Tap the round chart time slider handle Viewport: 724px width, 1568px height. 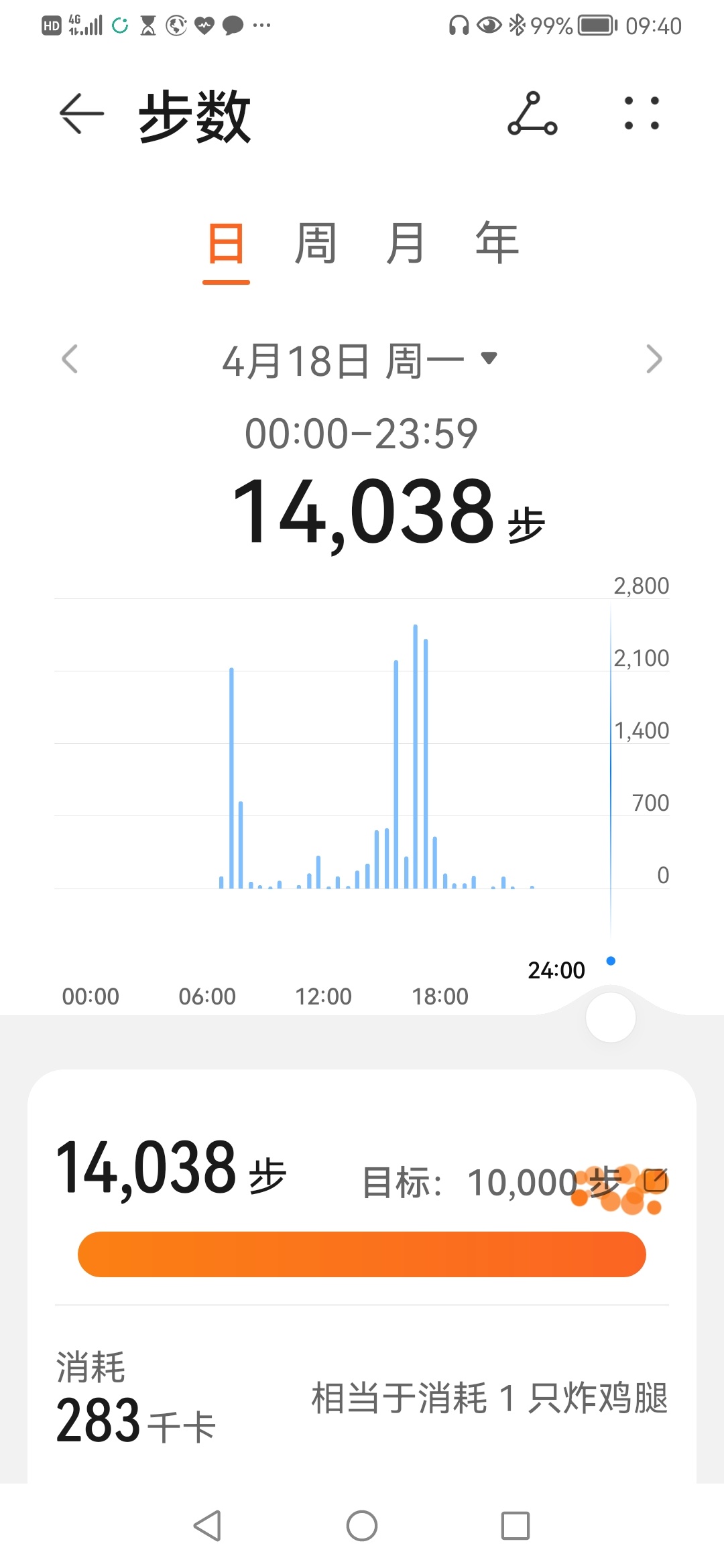[x=610, y=1017]
